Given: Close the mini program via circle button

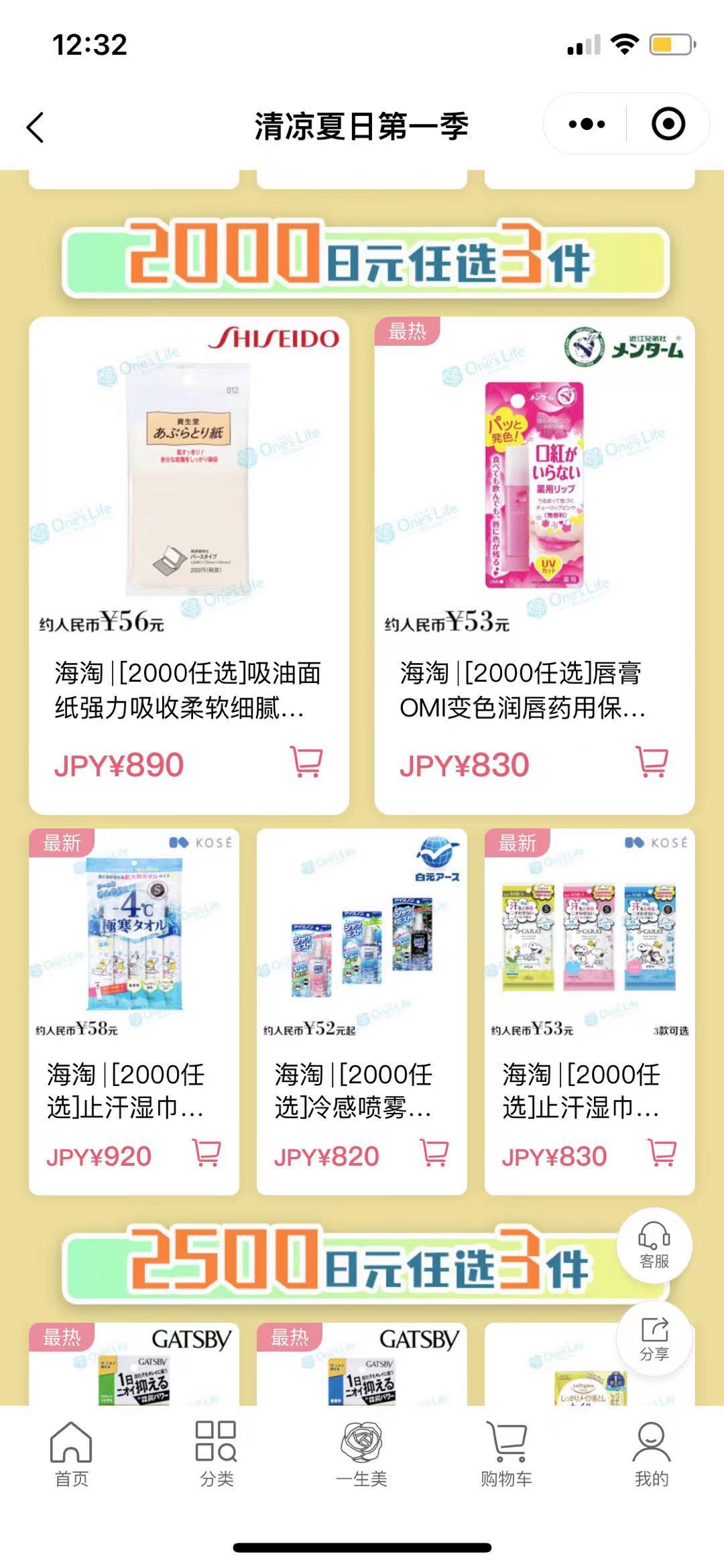Looking at the screenshot, I should (x=668, y=124).
